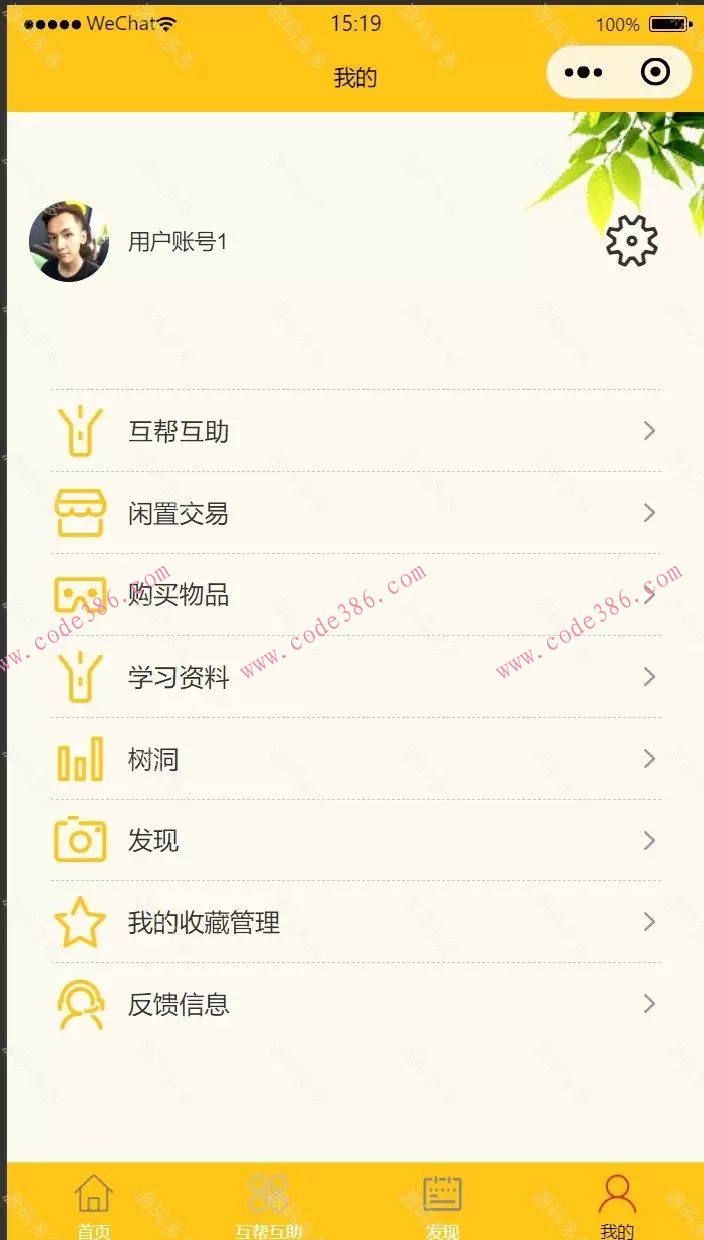The width and height of the screenshot is (704, 1240).
Task: Open 树洞 row
Action: point(355,760)
